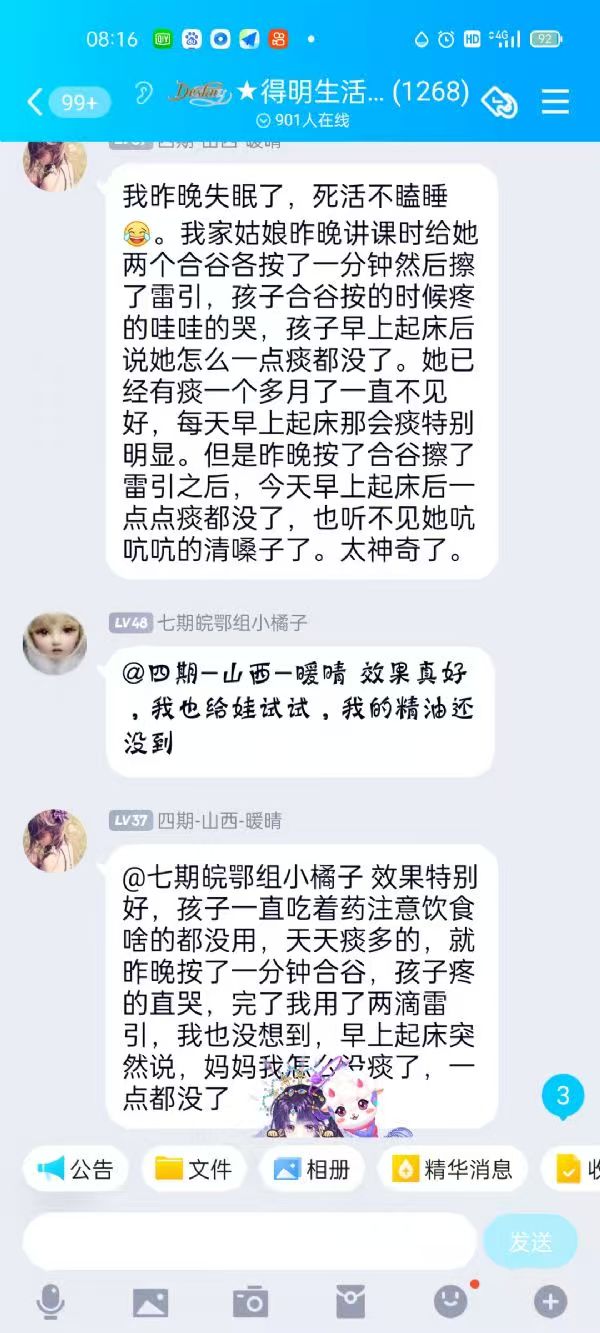600x1333 pixels.
Task: Open the 公告 announcements chip
Action: click(76, 1168)
